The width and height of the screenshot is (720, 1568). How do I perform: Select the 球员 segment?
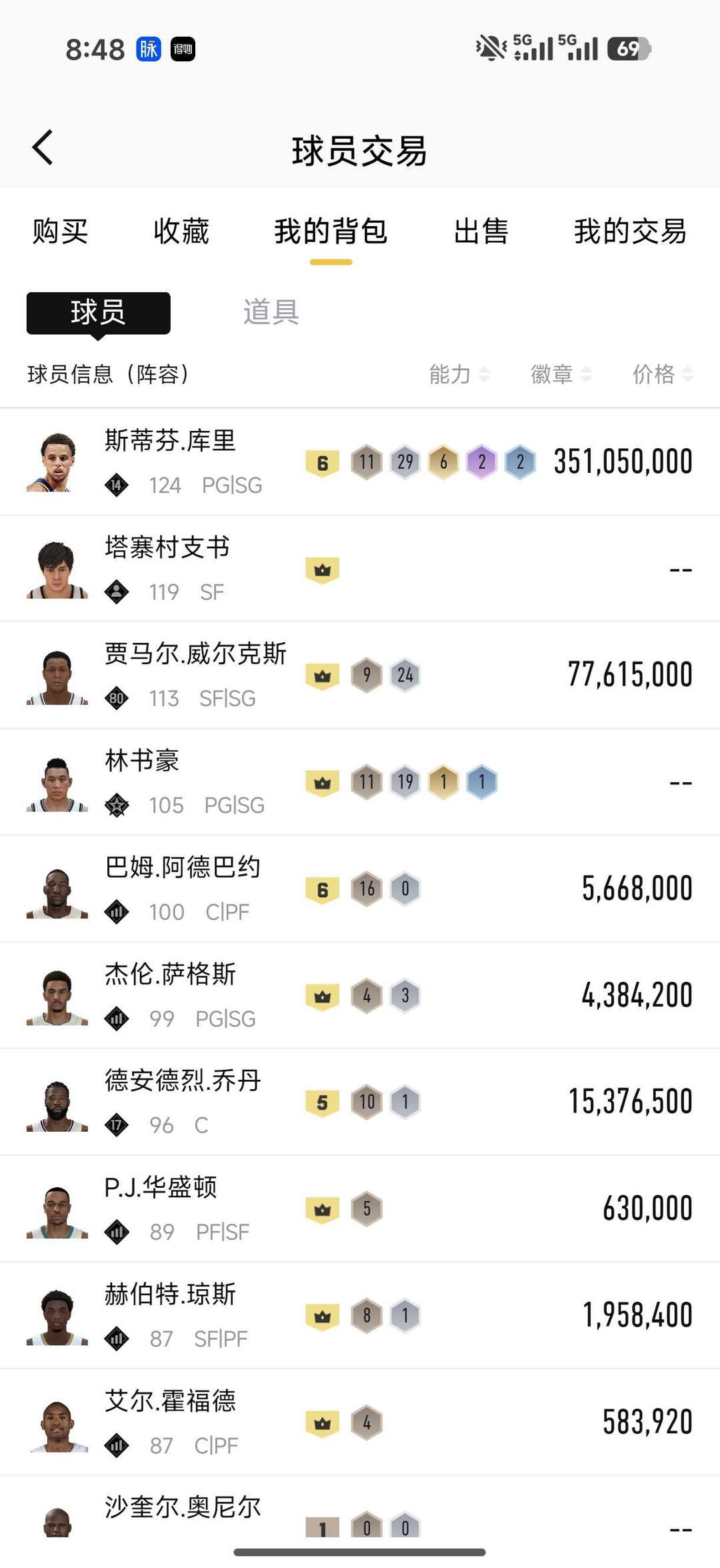click(x=99, y=312)
